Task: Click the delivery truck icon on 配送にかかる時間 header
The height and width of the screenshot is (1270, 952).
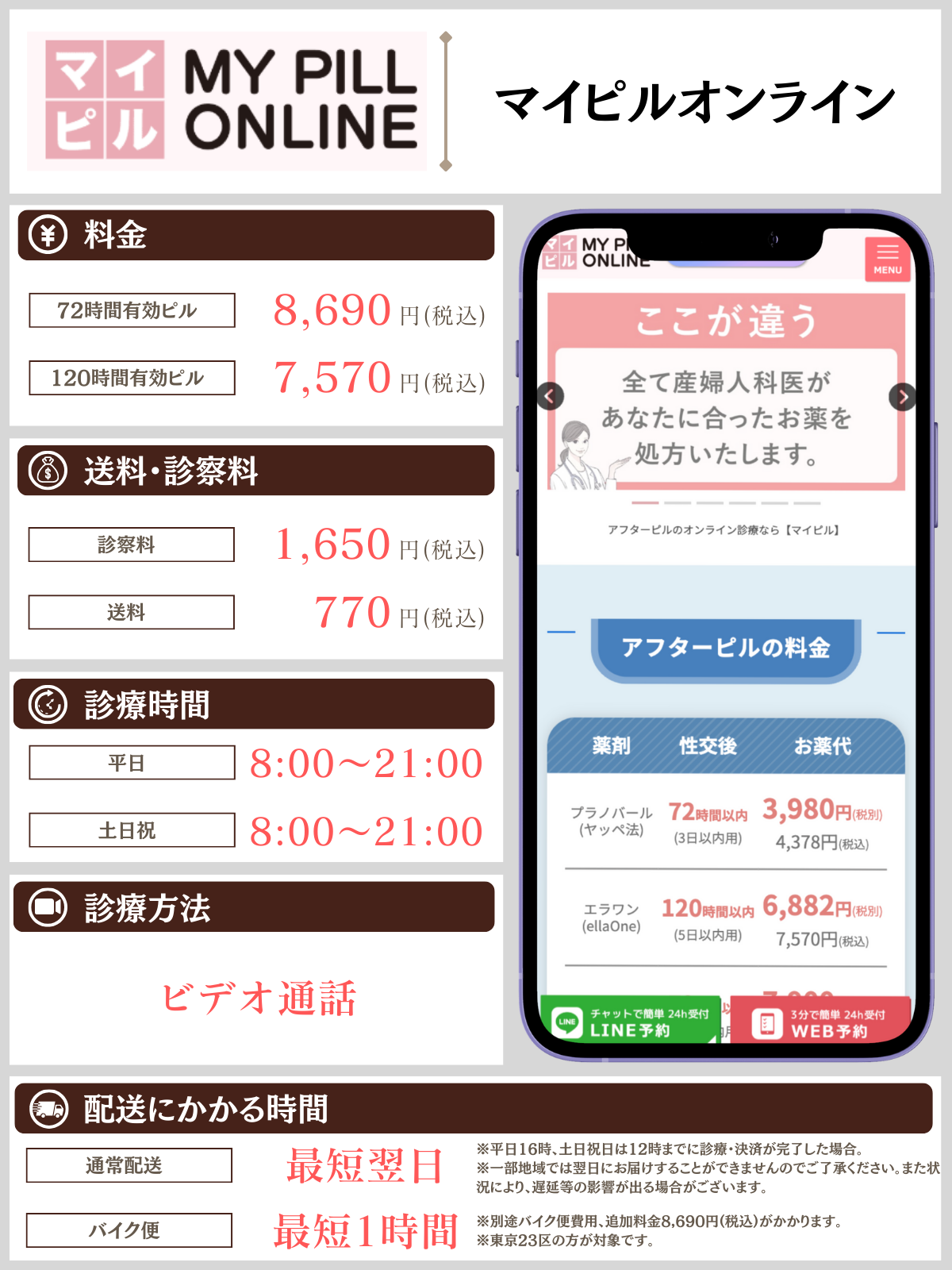Action: pos(48,1110)
